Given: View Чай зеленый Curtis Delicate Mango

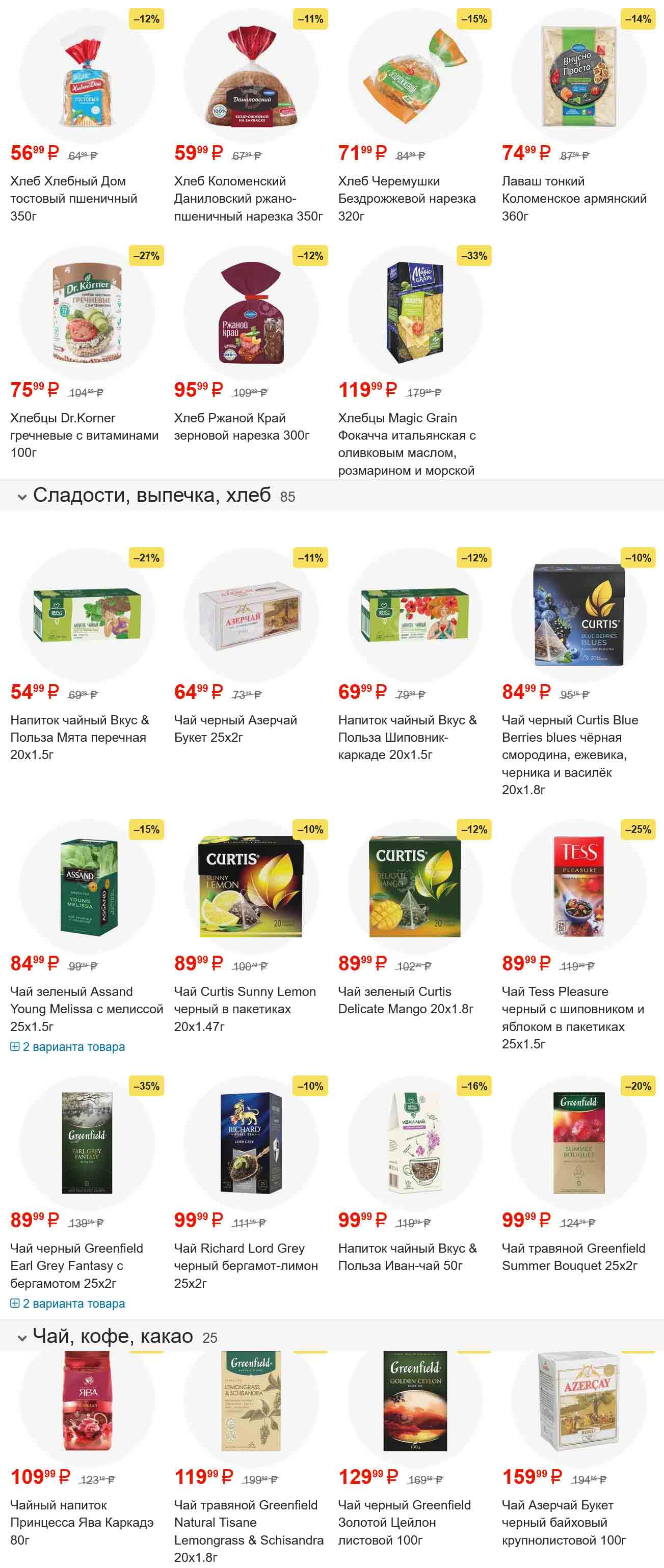Looking at the screenshot, I should (405, 1000).
